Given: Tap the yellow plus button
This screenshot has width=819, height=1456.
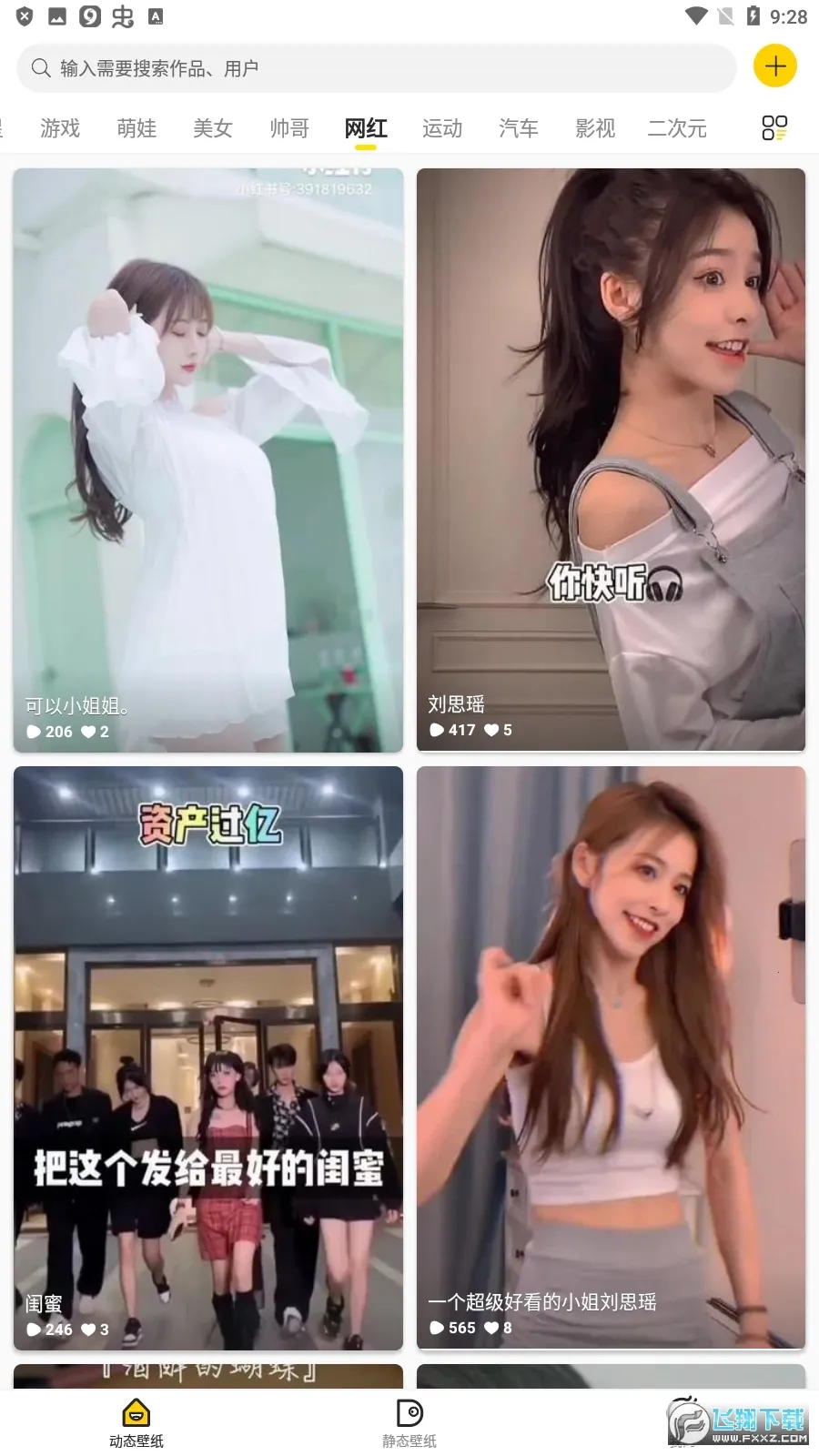Looking at the screenshot, I should pos(775,66).
